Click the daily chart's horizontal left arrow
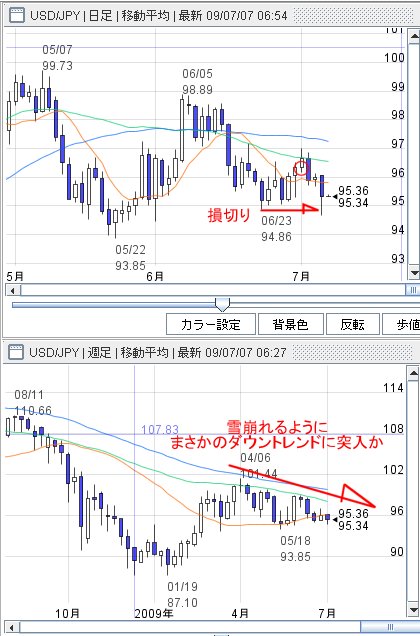Screen dimensions: 420x636 click(x=13, y=290)
